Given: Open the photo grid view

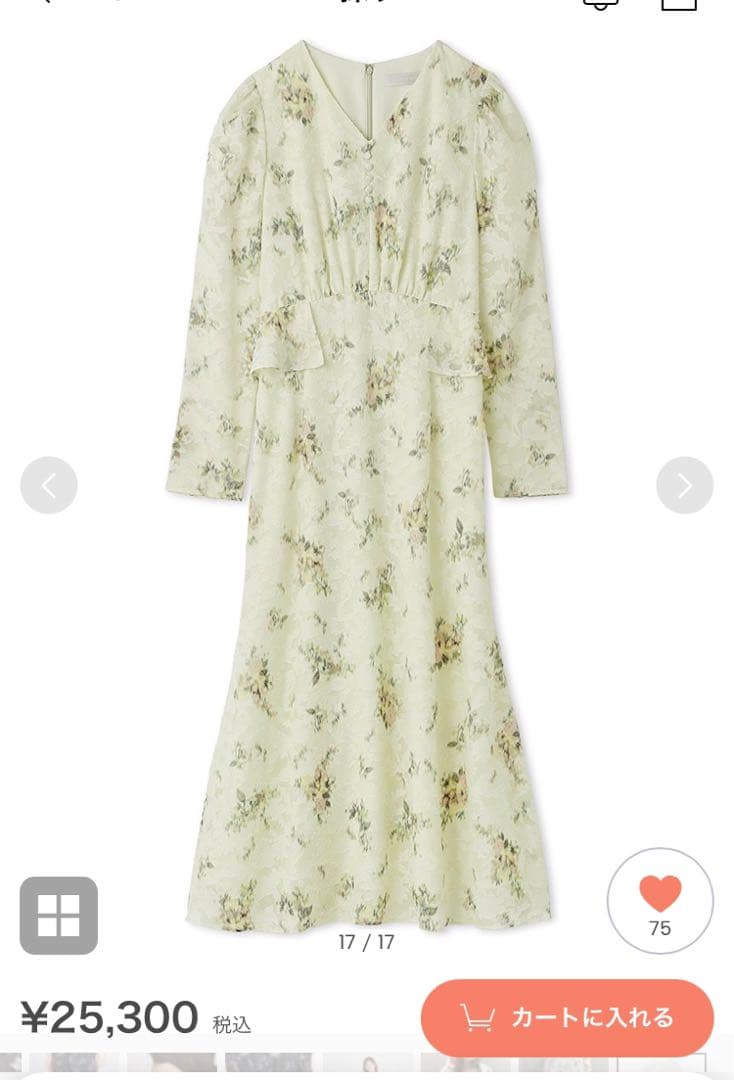Looking at the screenshot, I should pos(59,915).
